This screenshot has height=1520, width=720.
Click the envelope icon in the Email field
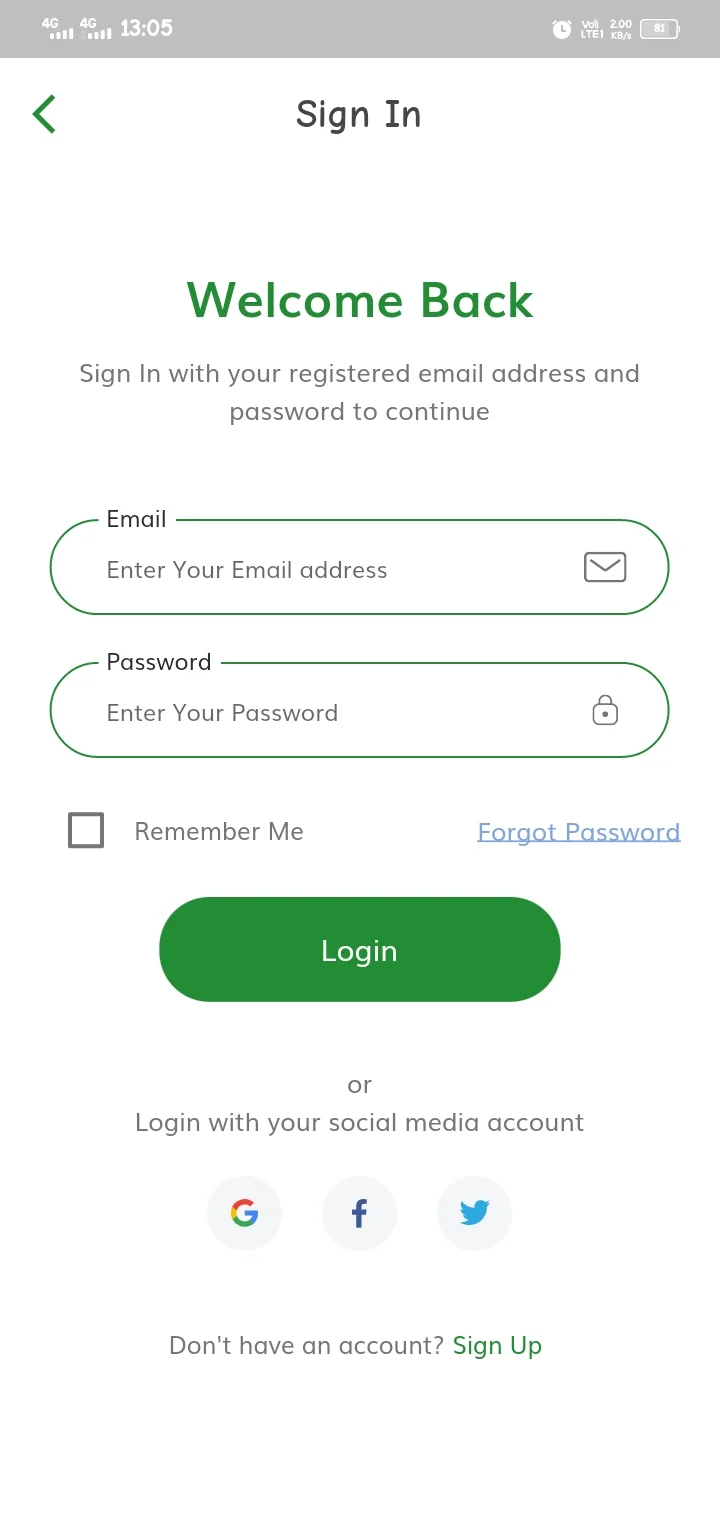point(604,567)
